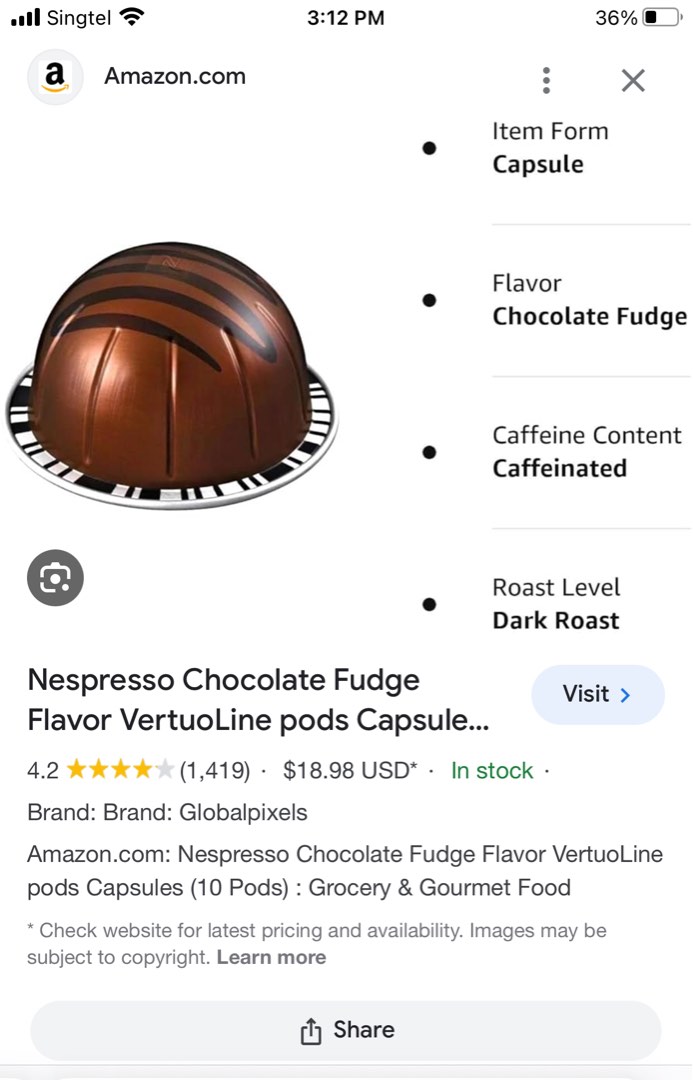The height and width of the screenshot is (1080, 693).
Task: Open the three-dot overflow menu
Action: 546,80
